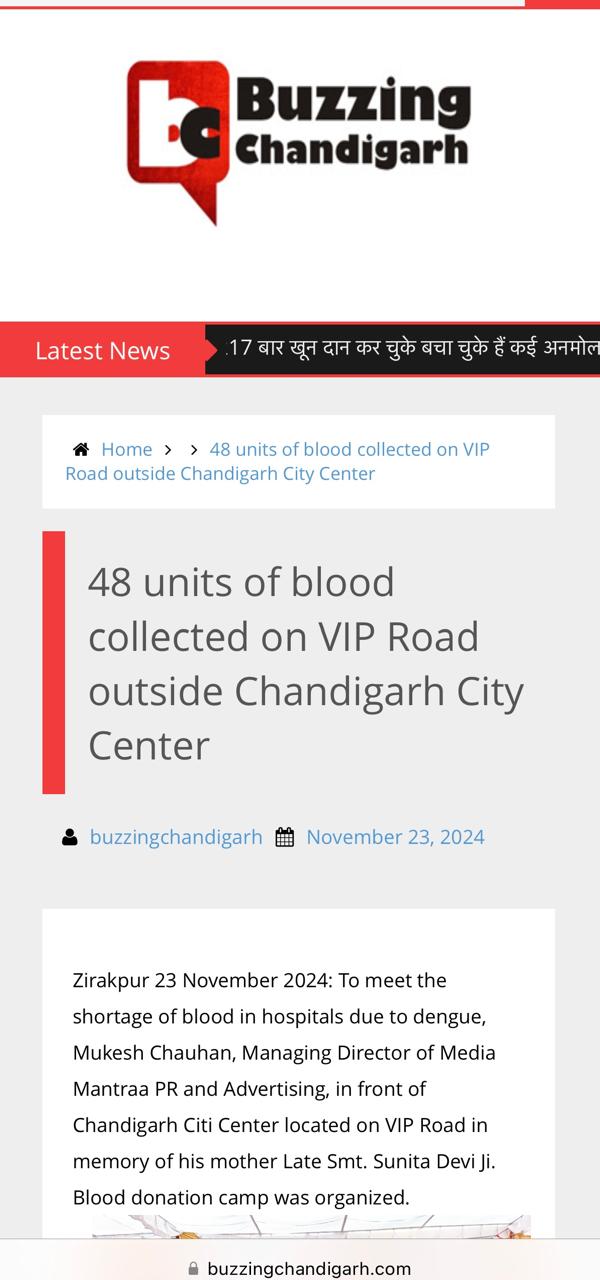Open the scrolling Hindi latest news headline

click(x=412, y=349)
